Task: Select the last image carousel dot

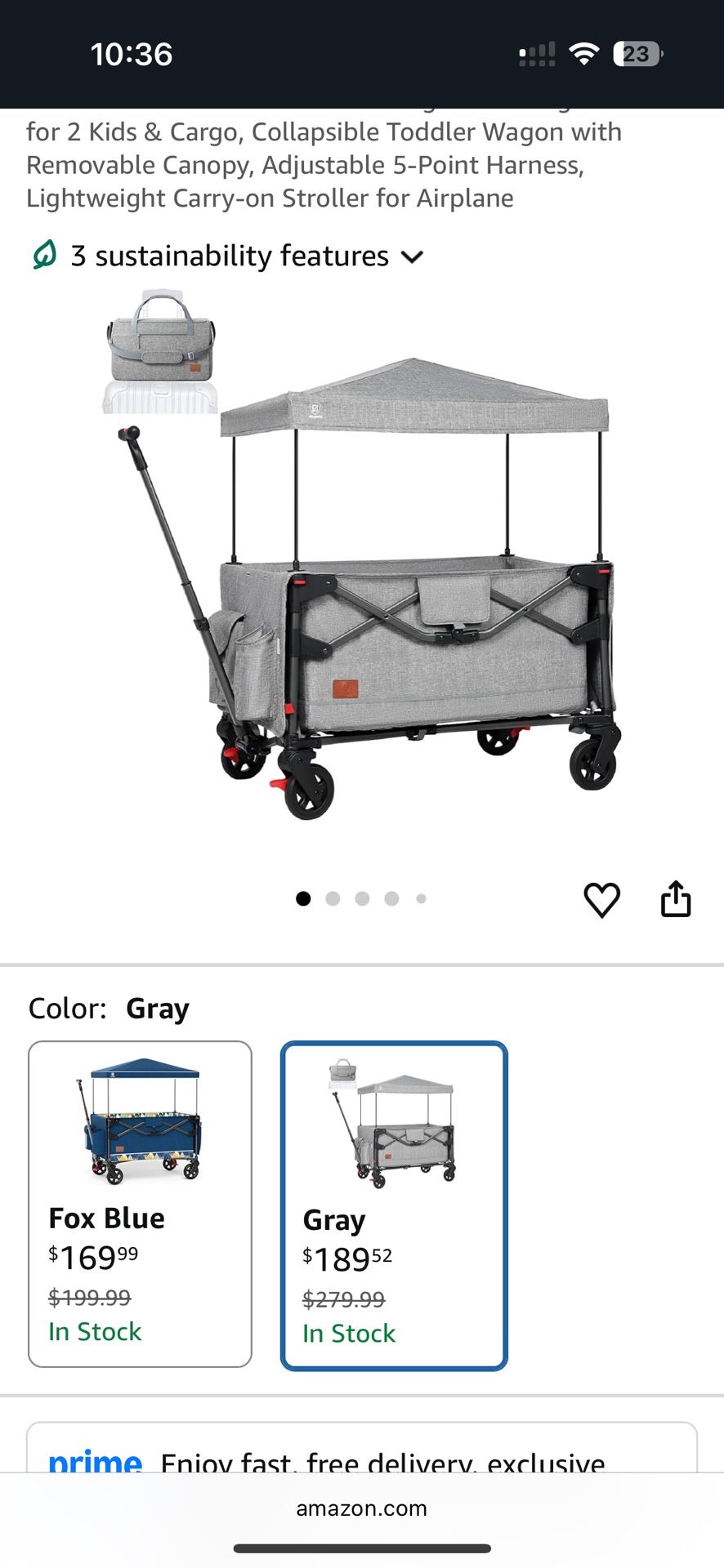Action: coord(422,898)
